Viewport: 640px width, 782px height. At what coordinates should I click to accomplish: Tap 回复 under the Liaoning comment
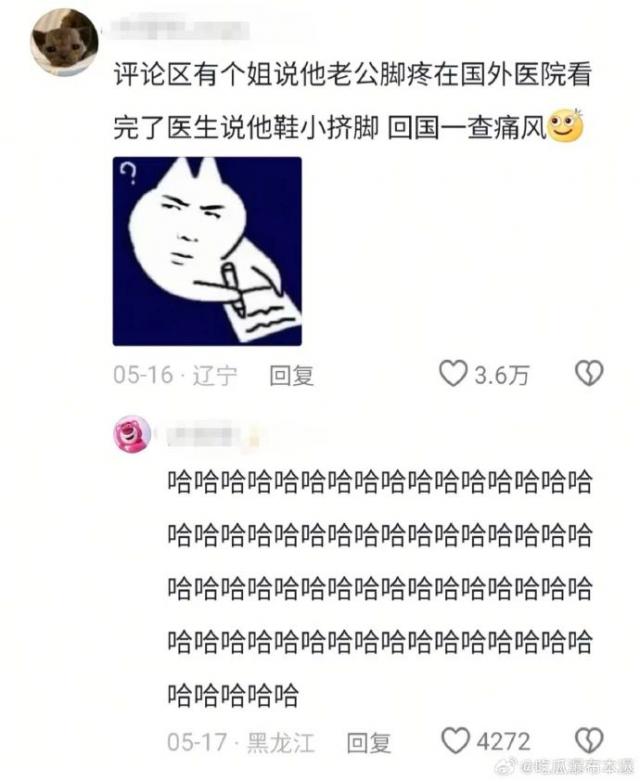(291, 376)
